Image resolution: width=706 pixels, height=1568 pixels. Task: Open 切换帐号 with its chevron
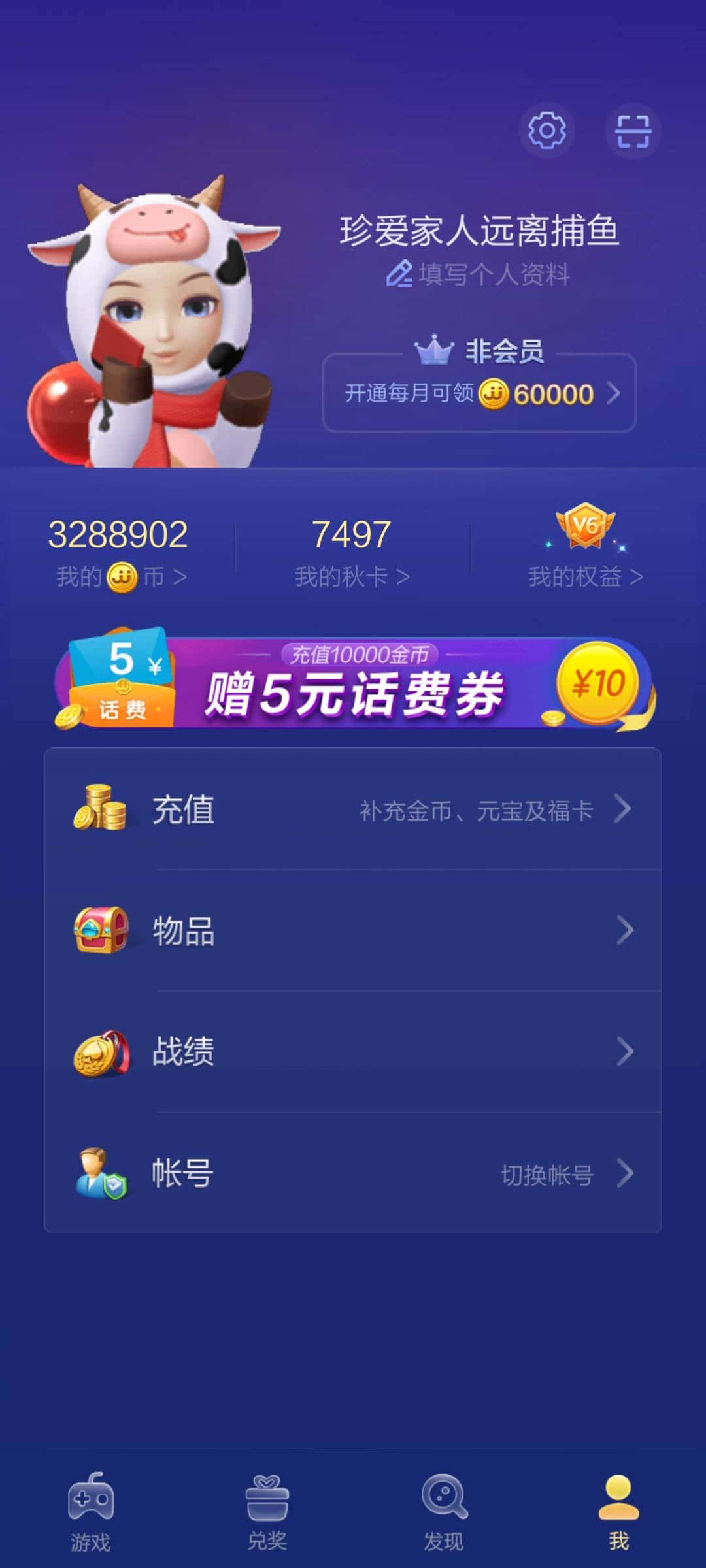tap(626, 1172)
